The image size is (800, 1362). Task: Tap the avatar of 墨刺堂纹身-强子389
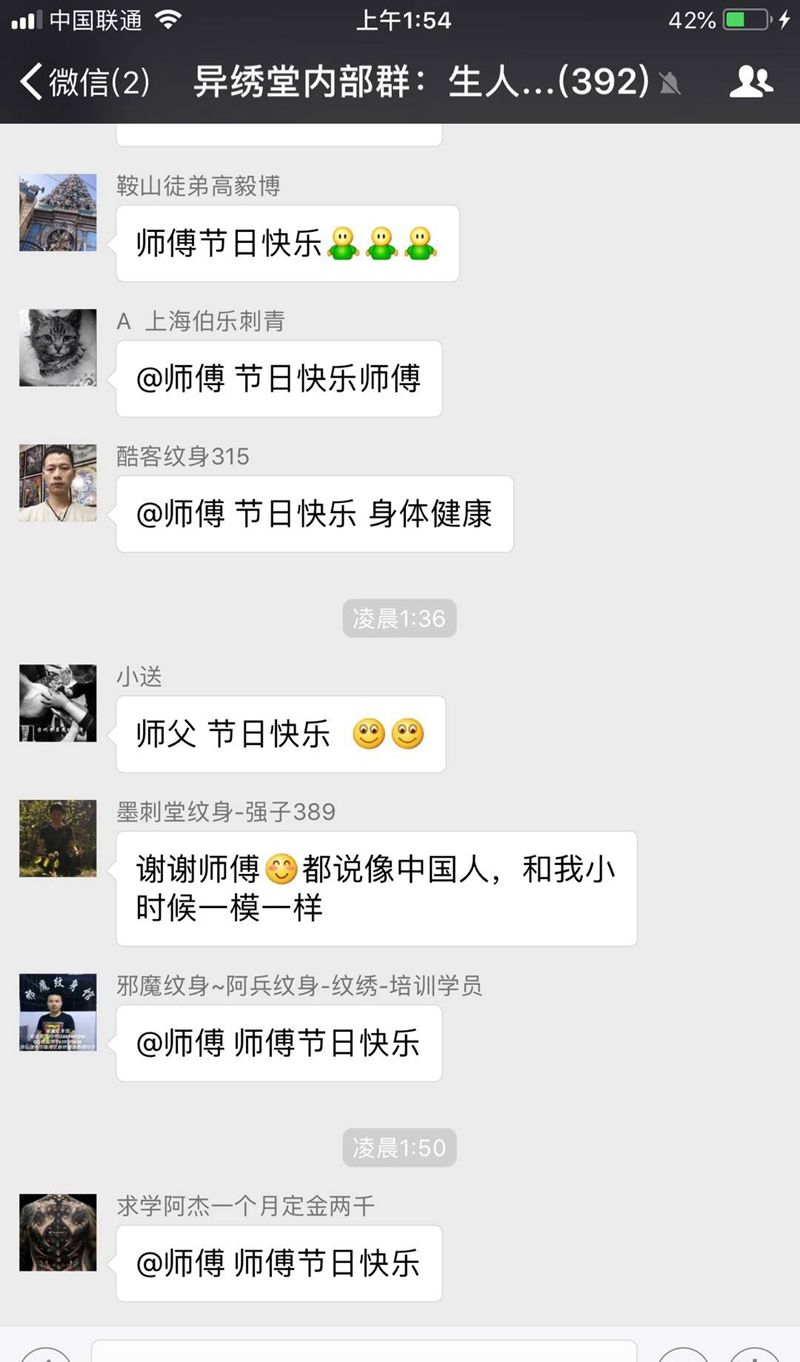click(58, 838)
